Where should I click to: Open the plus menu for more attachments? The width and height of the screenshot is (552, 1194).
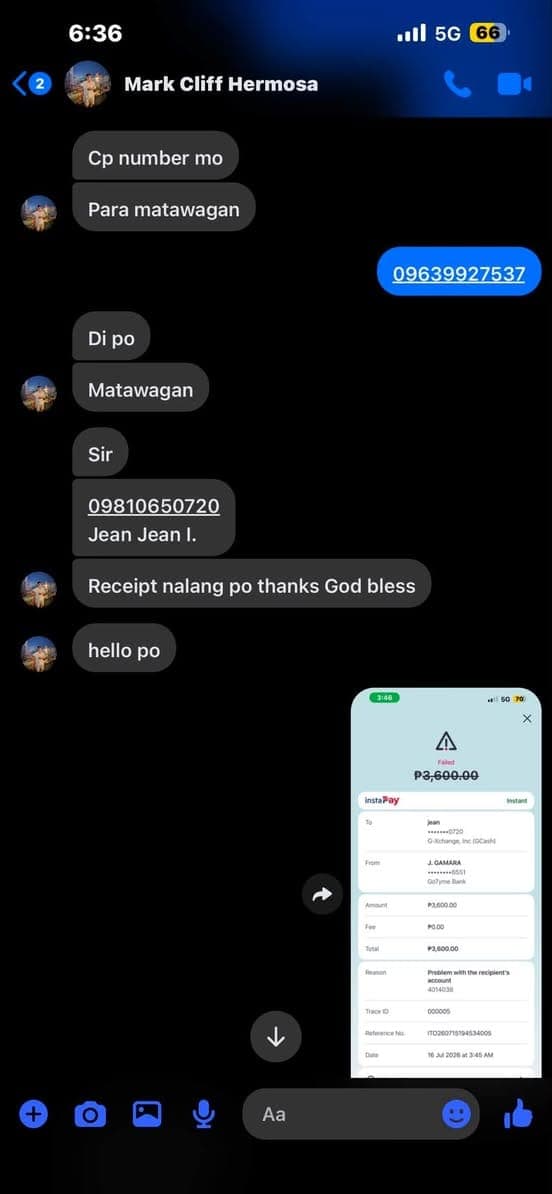click(x=33, y=1115)
